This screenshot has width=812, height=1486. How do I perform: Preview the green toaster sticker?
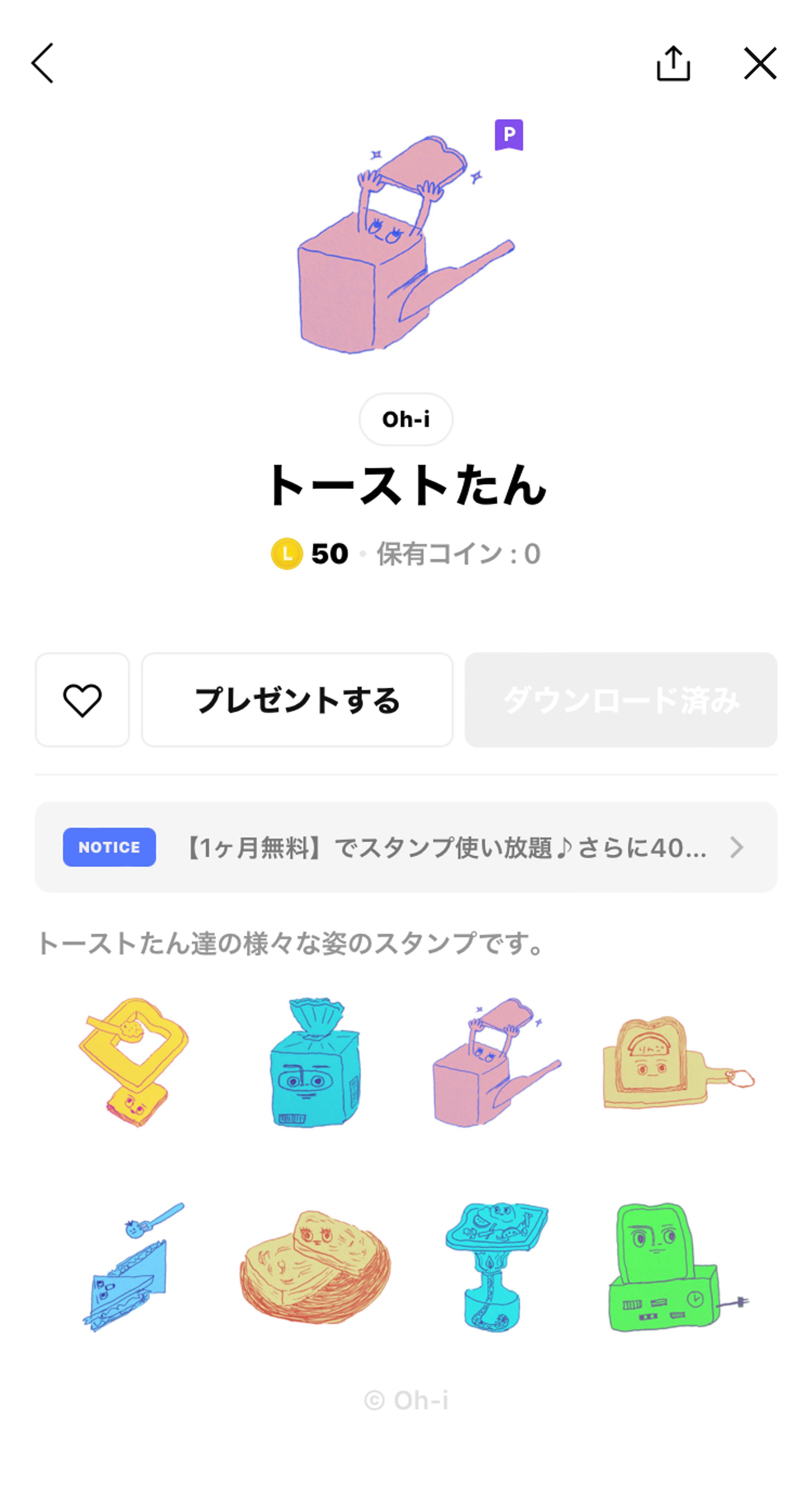(678, 1266)
